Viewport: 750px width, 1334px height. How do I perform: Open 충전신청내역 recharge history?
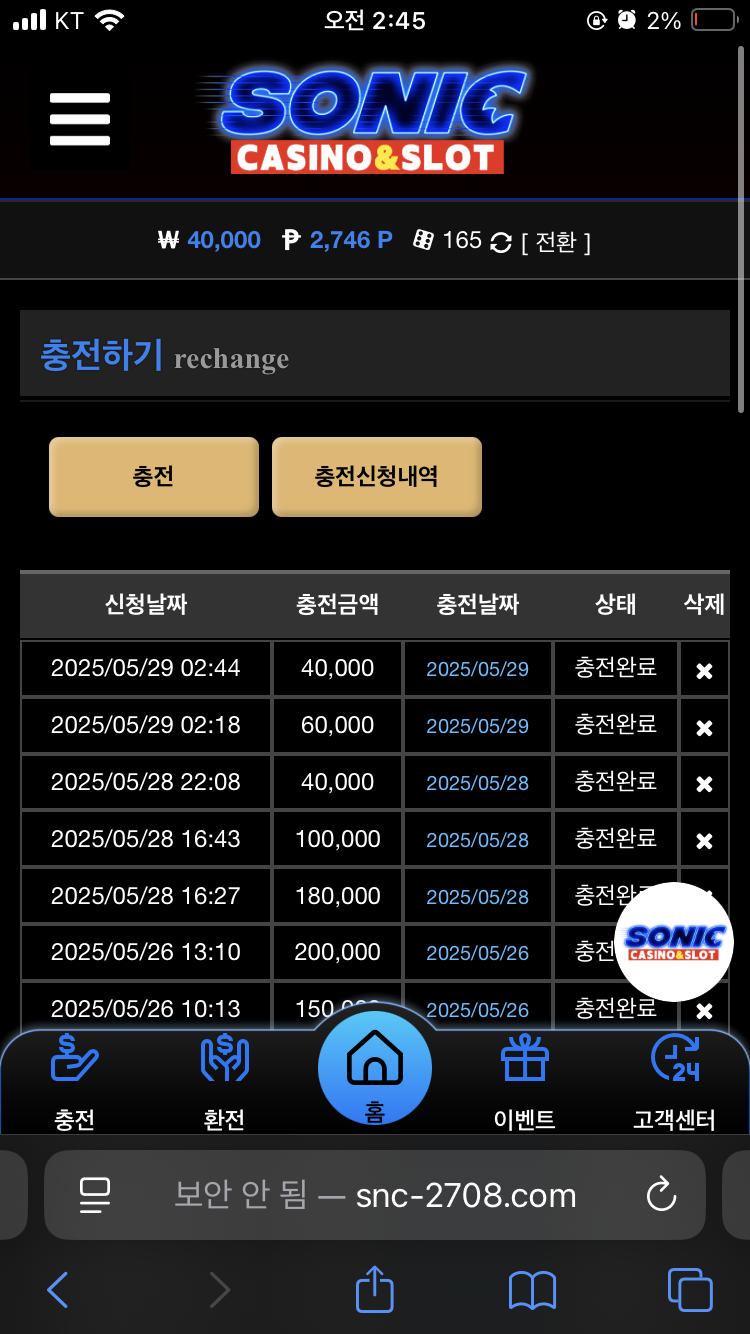pyautogui.click(x=377, y=477)
